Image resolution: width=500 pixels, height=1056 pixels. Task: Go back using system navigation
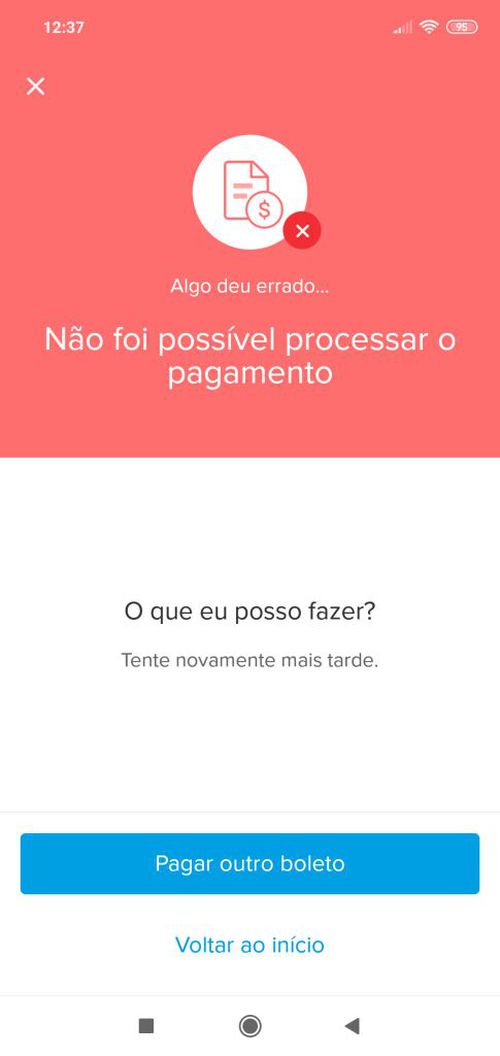(352, 1026)
